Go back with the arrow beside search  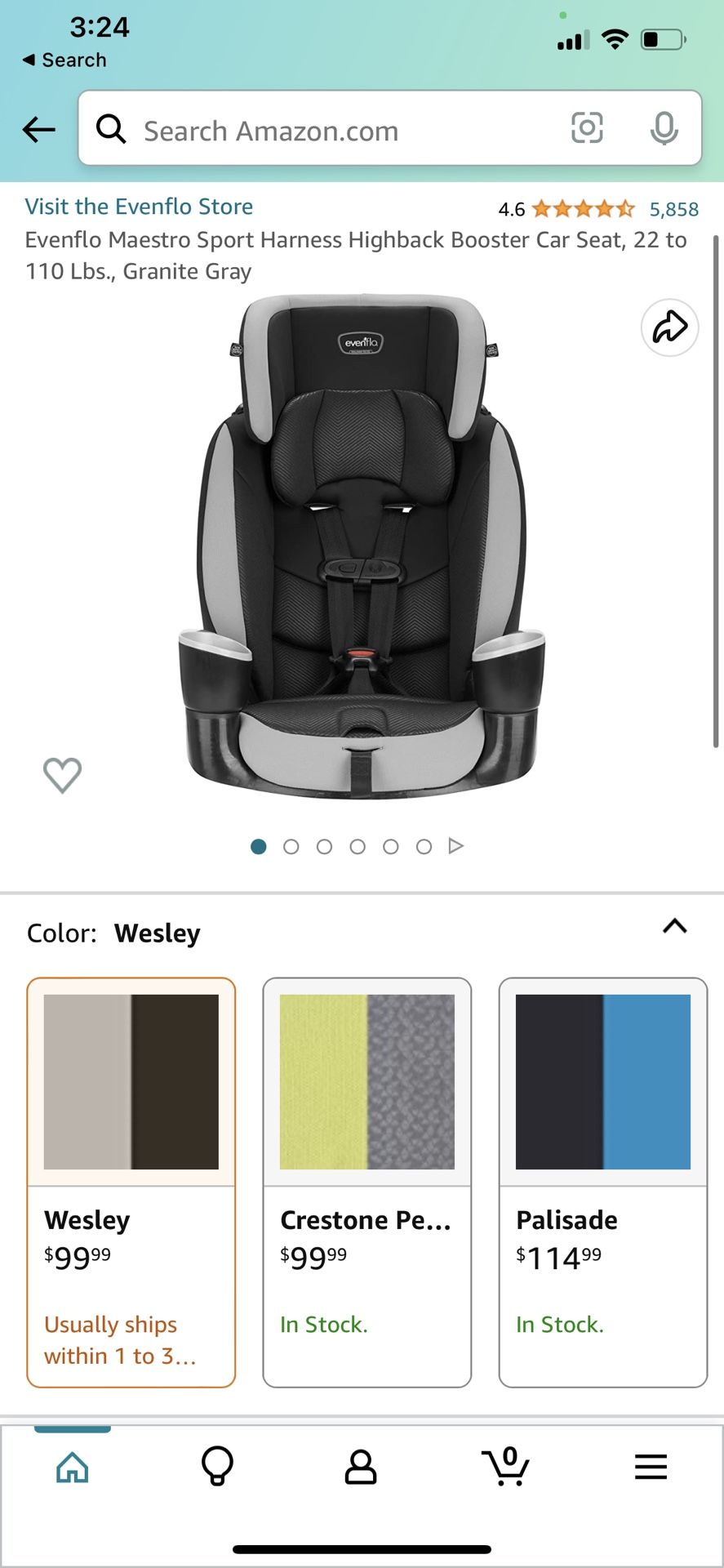(38, 129)
